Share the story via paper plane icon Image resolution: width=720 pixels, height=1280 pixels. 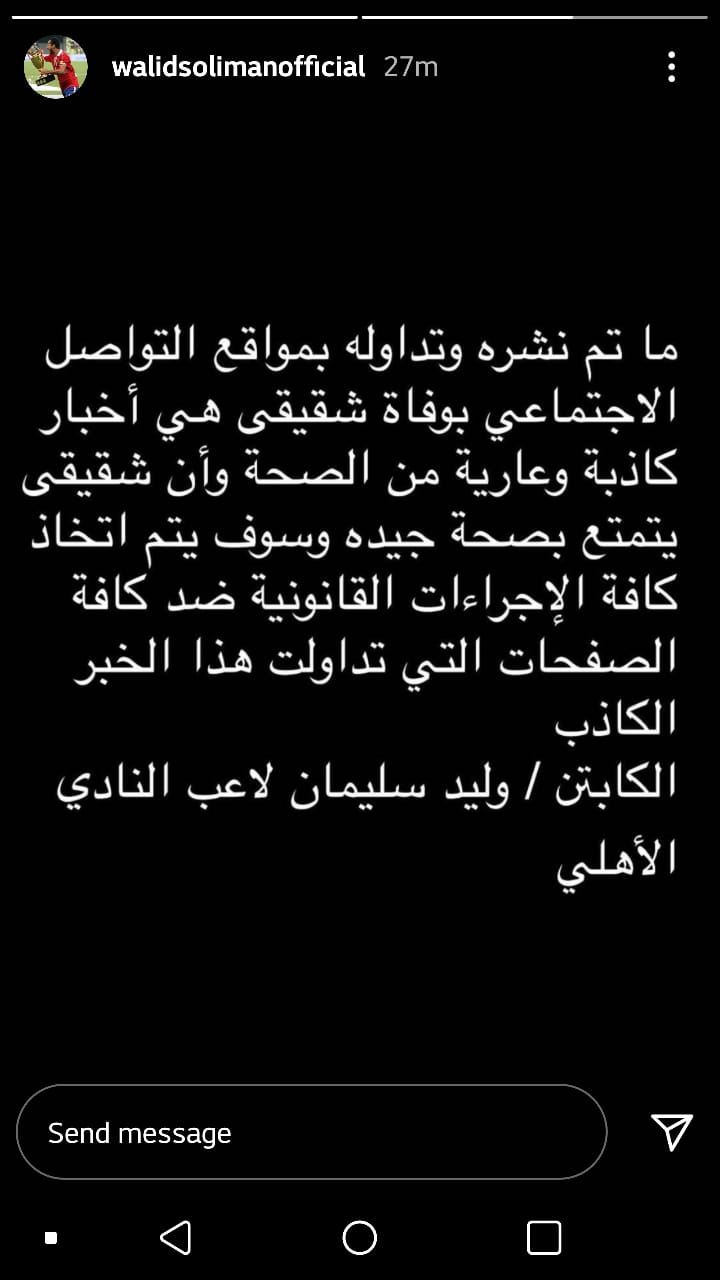coord(671,1131)
